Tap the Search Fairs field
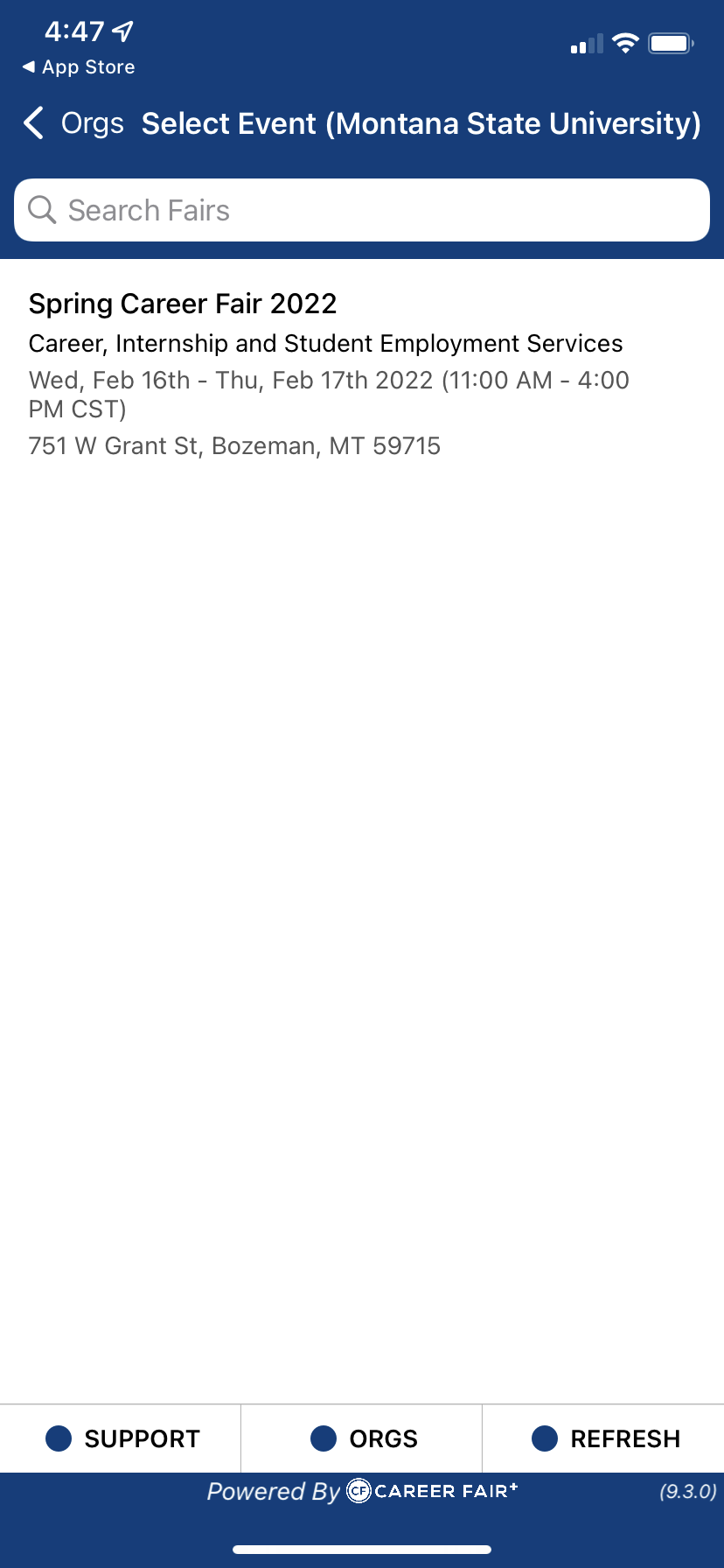 [x=362, y=210]
